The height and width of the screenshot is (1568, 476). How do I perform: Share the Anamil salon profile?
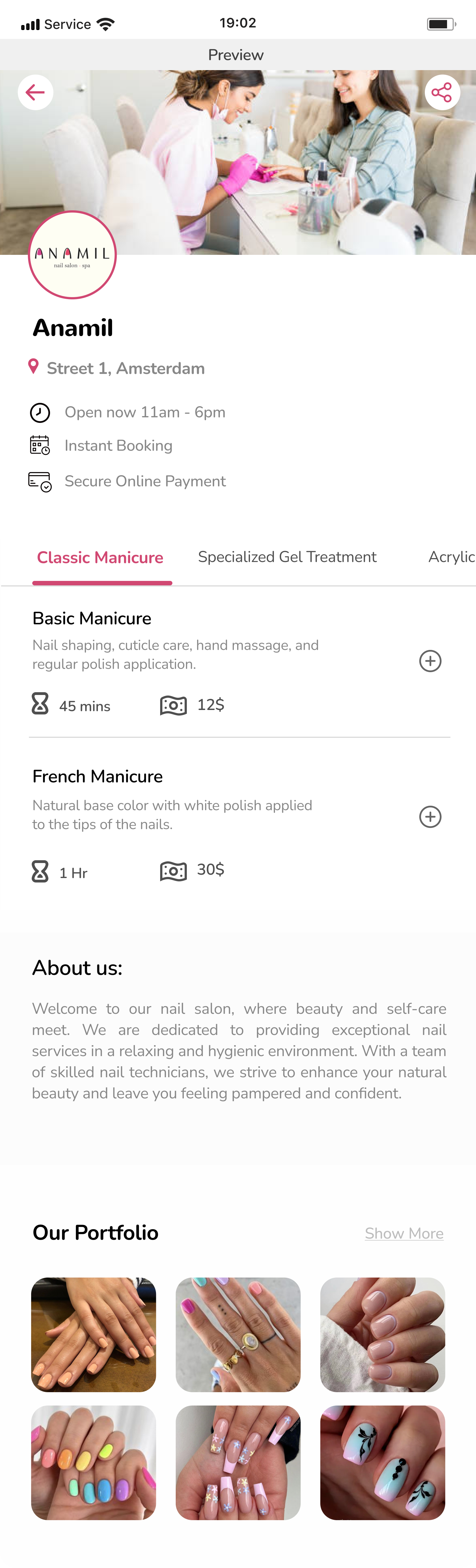pyautogui.click(x=441, y=93)
